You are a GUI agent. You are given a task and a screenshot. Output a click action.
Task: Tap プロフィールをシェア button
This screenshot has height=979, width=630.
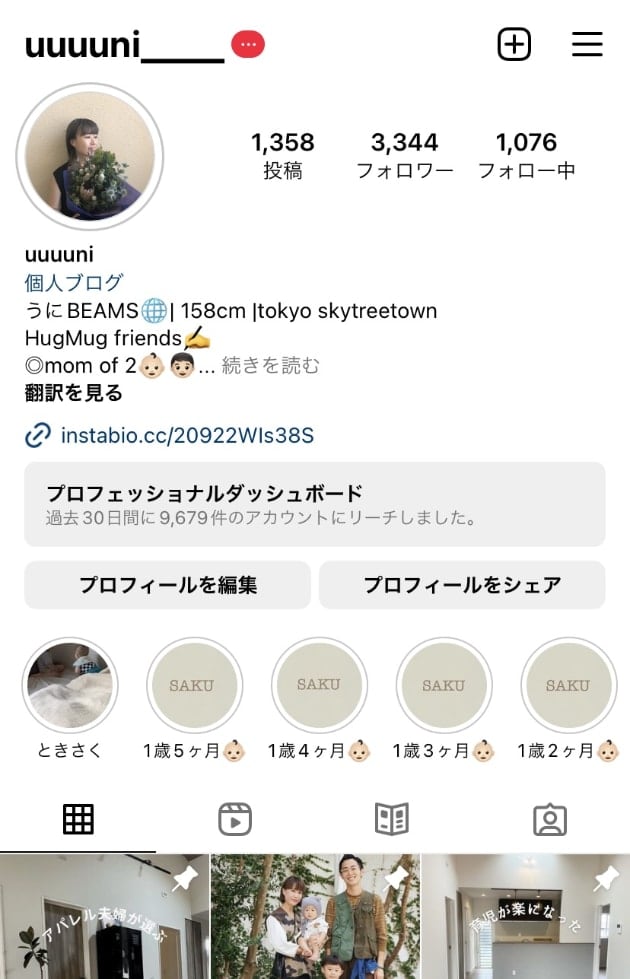pyautogui.click(x=461, y=585)
